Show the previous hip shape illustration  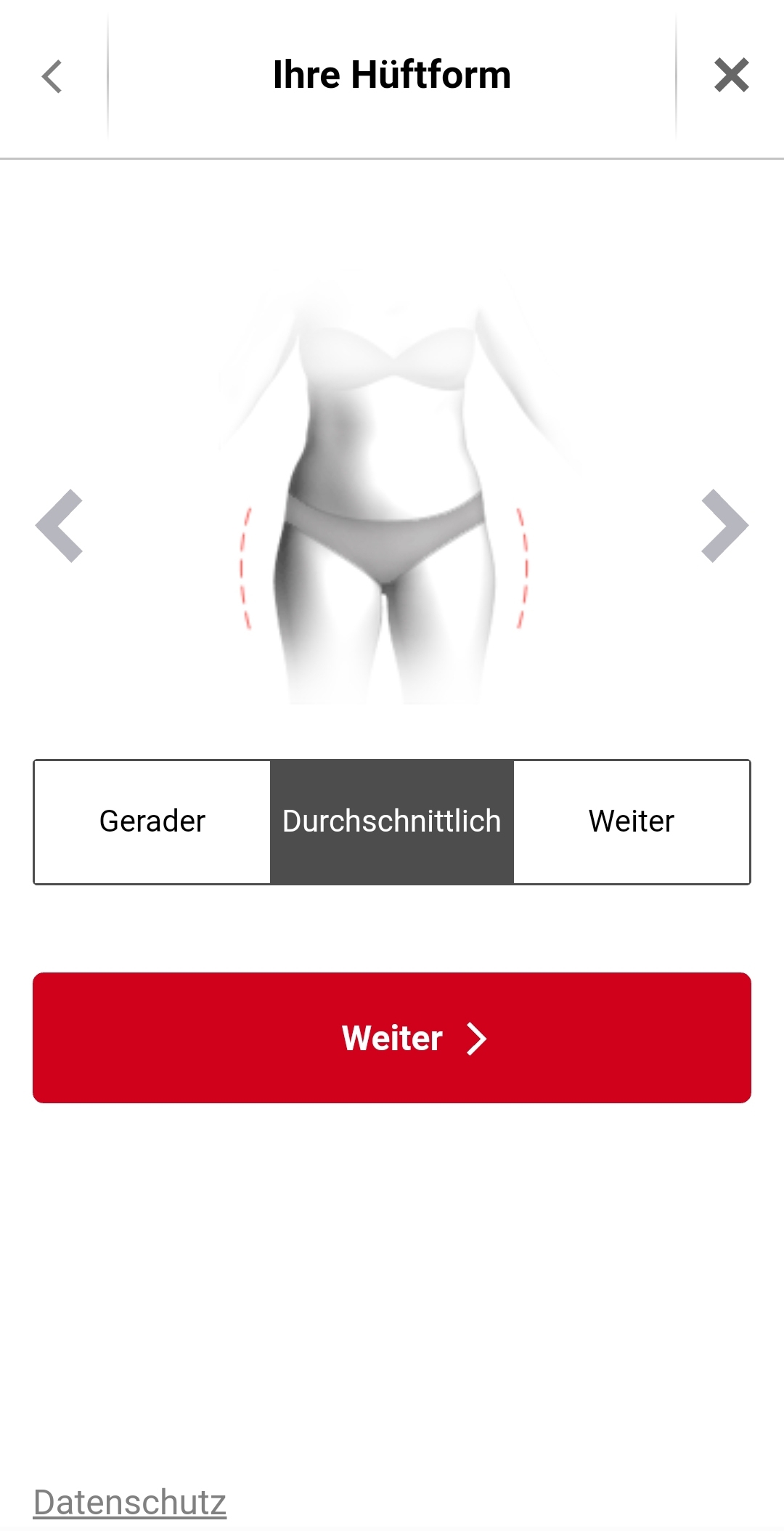point(60,526)
